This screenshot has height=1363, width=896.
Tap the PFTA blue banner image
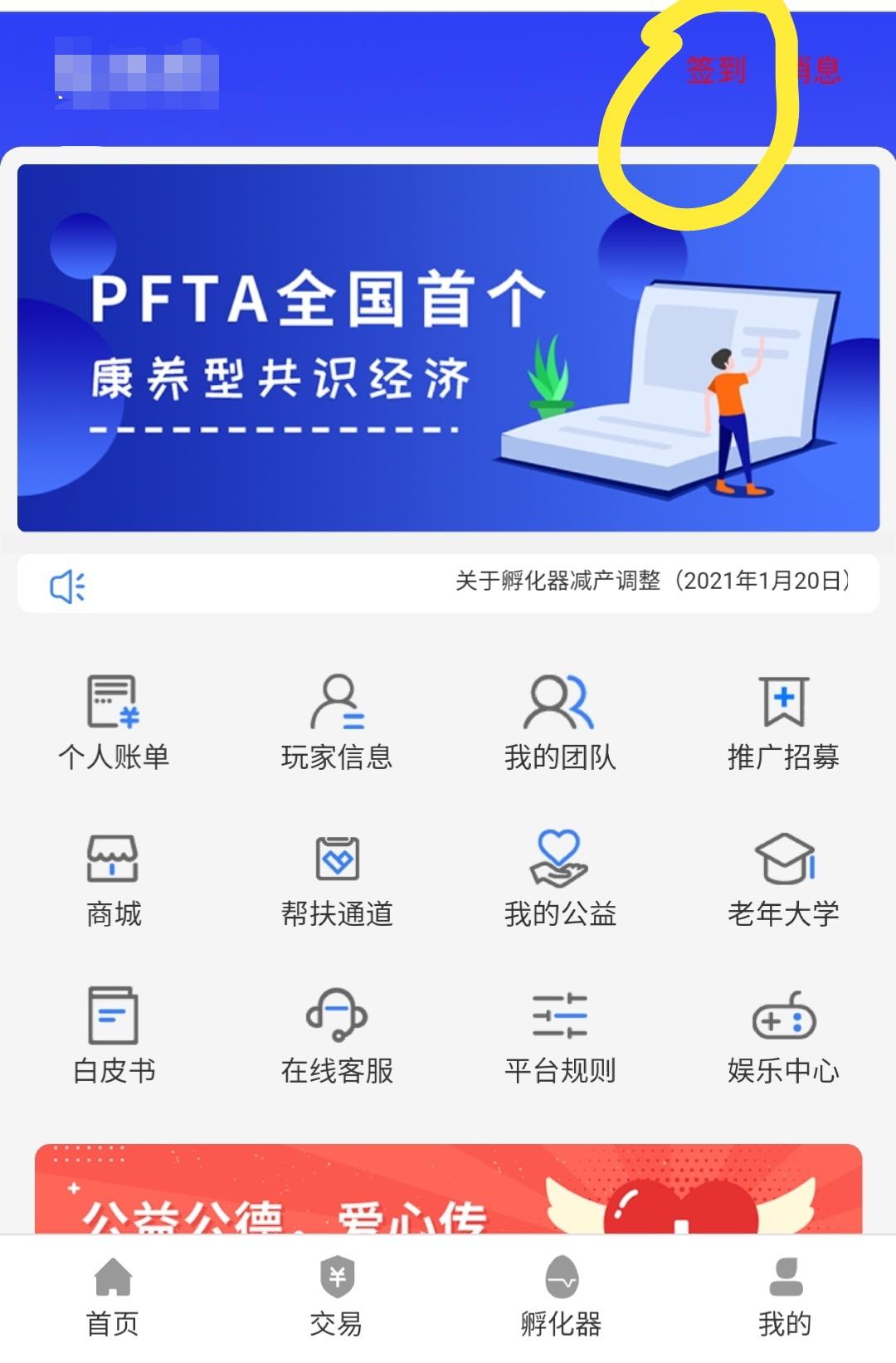click(448, 348)
